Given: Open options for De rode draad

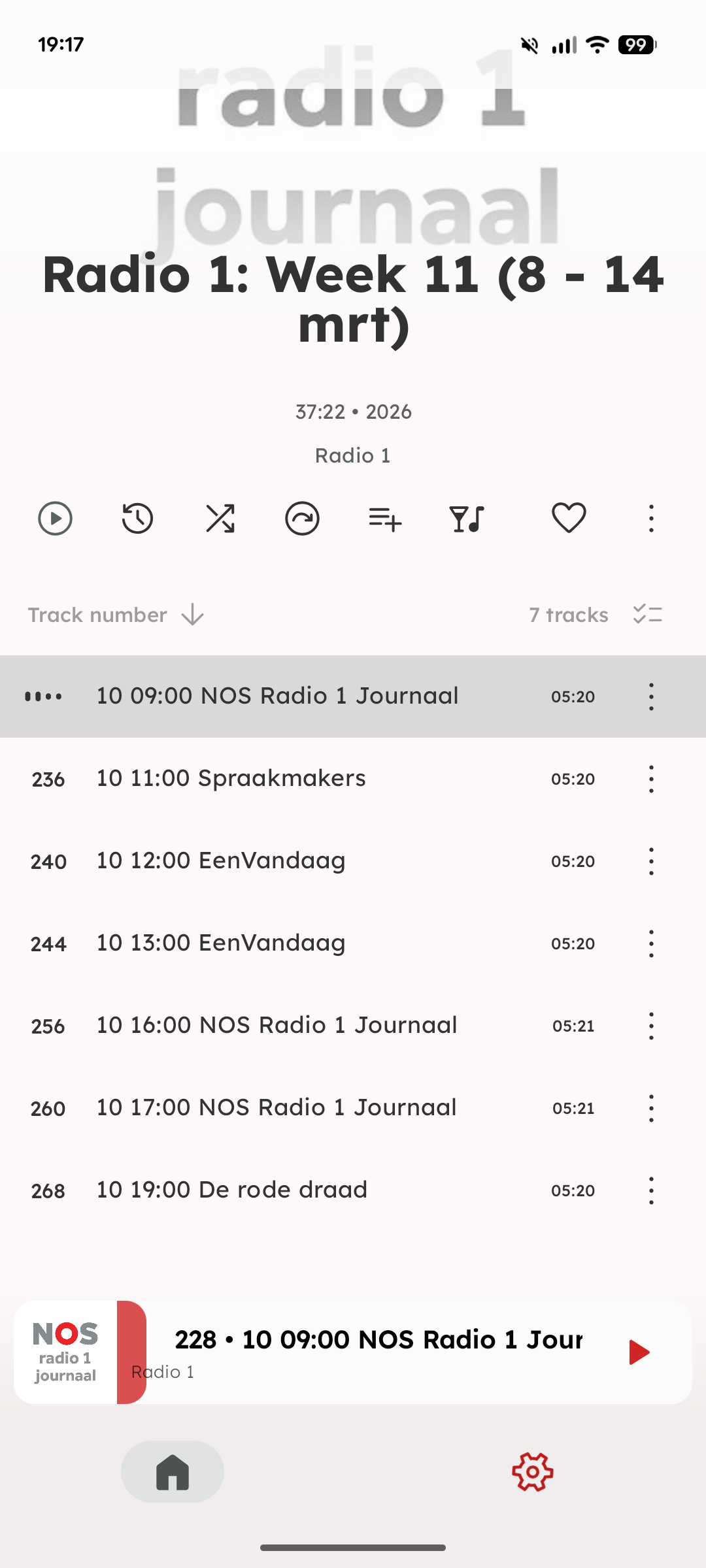Looking at the screenshot, I should (651, 1190).
